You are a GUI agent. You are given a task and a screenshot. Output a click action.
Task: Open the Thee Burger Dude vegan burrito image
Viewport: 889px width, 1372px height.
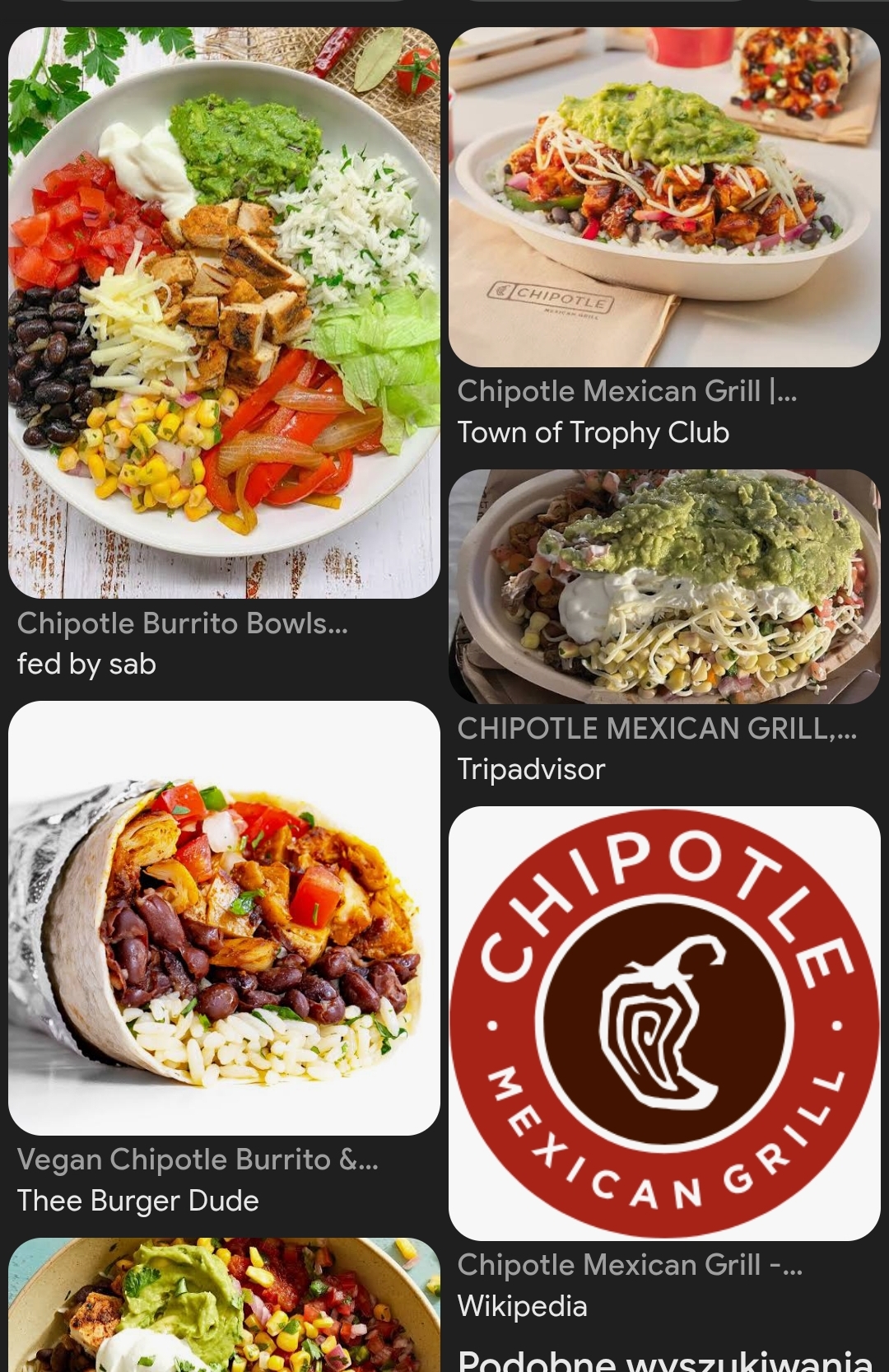tap(224, 917)
